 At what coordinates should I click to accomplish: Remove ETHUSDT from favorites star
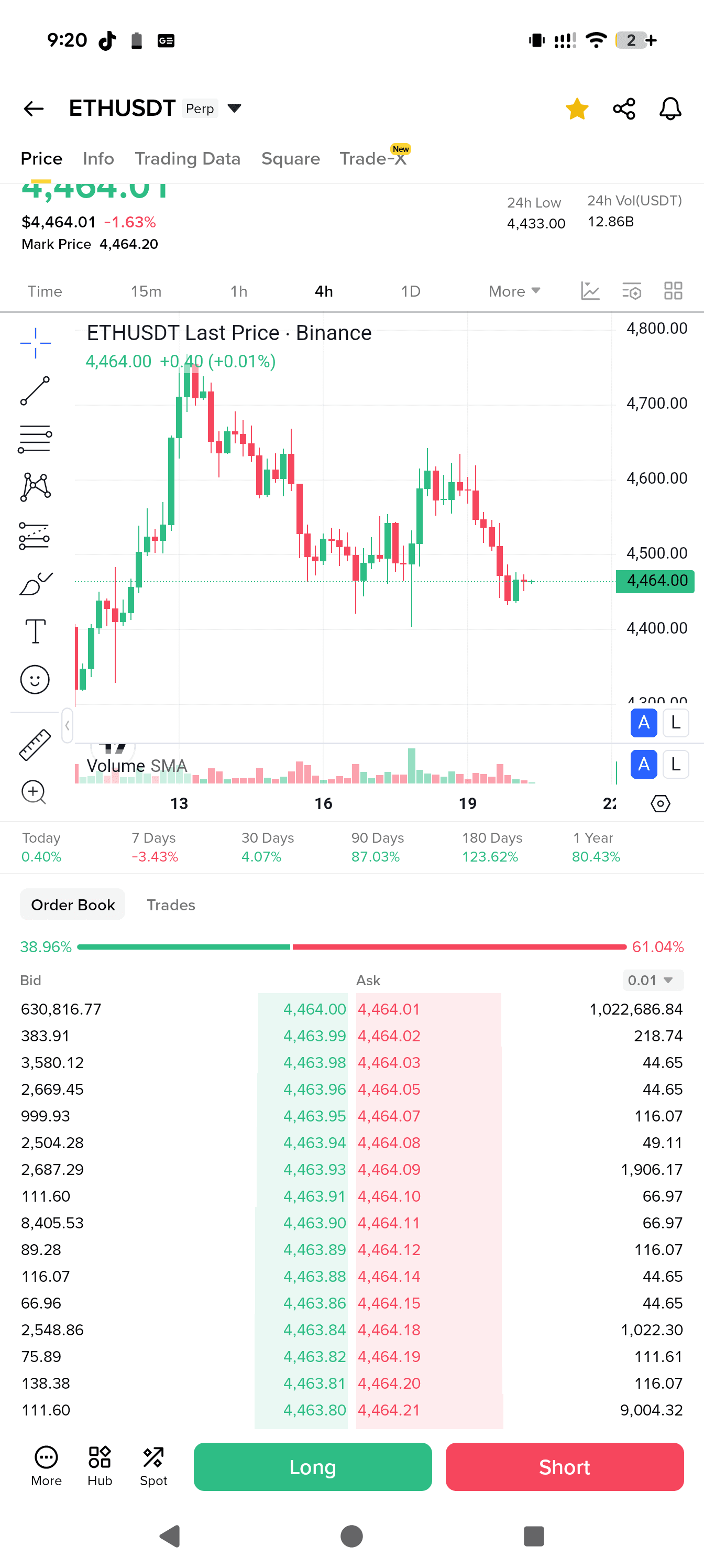576,109
